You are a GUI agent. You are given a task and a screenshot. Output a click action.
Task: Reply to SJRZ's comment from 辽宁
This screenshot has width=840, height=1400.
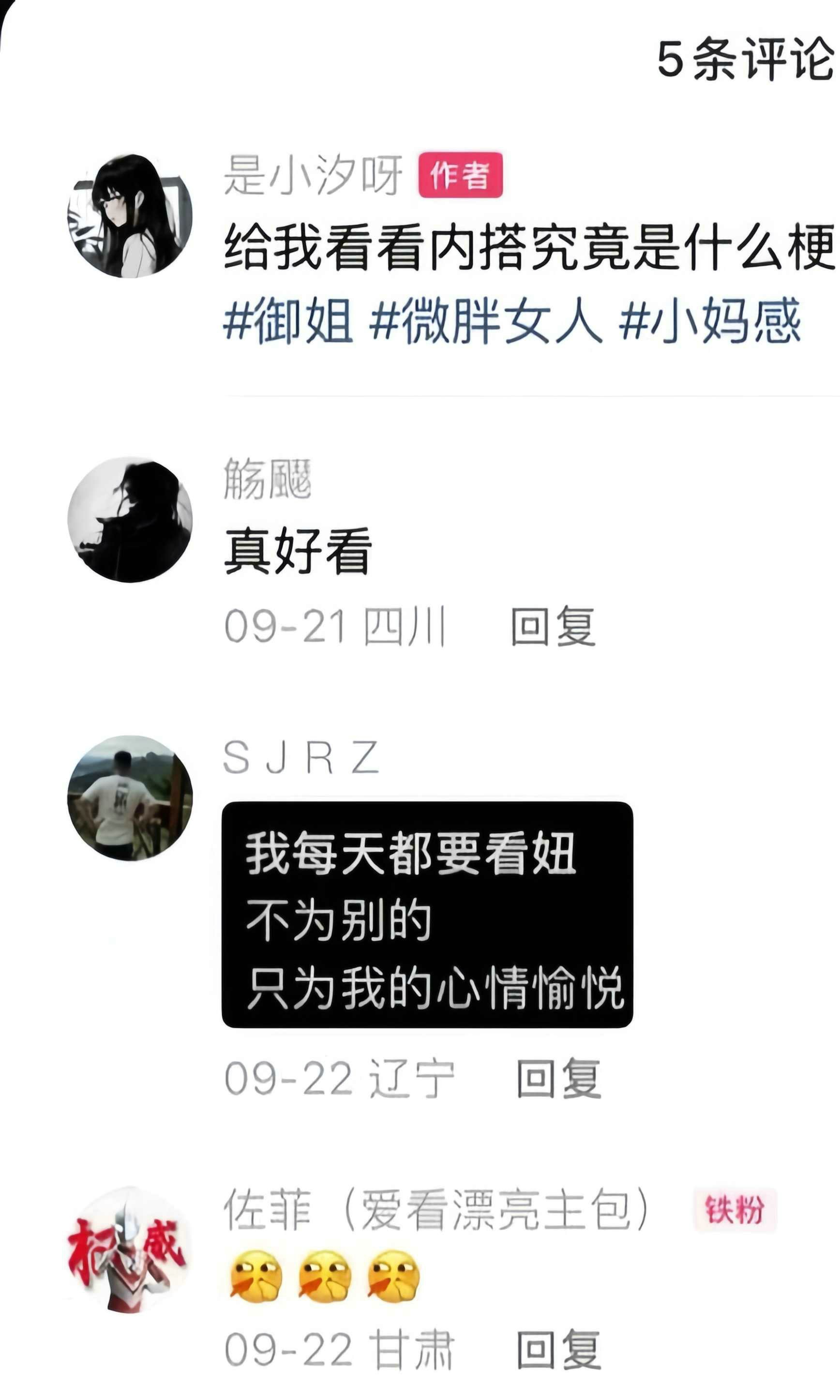click(558, 1079)
